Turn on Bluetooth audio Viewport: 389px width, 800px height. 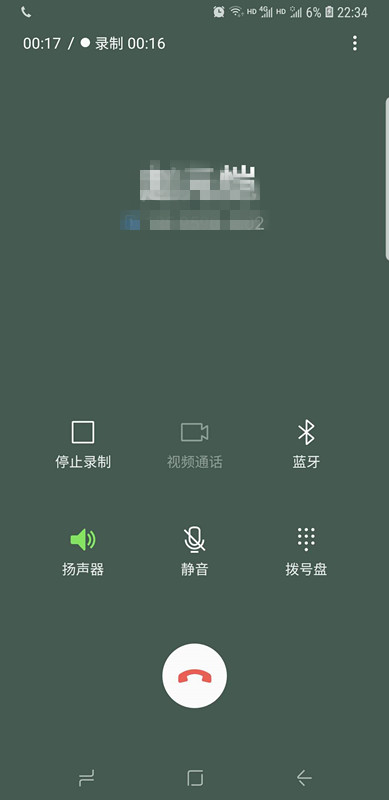(x=306, y=445)
